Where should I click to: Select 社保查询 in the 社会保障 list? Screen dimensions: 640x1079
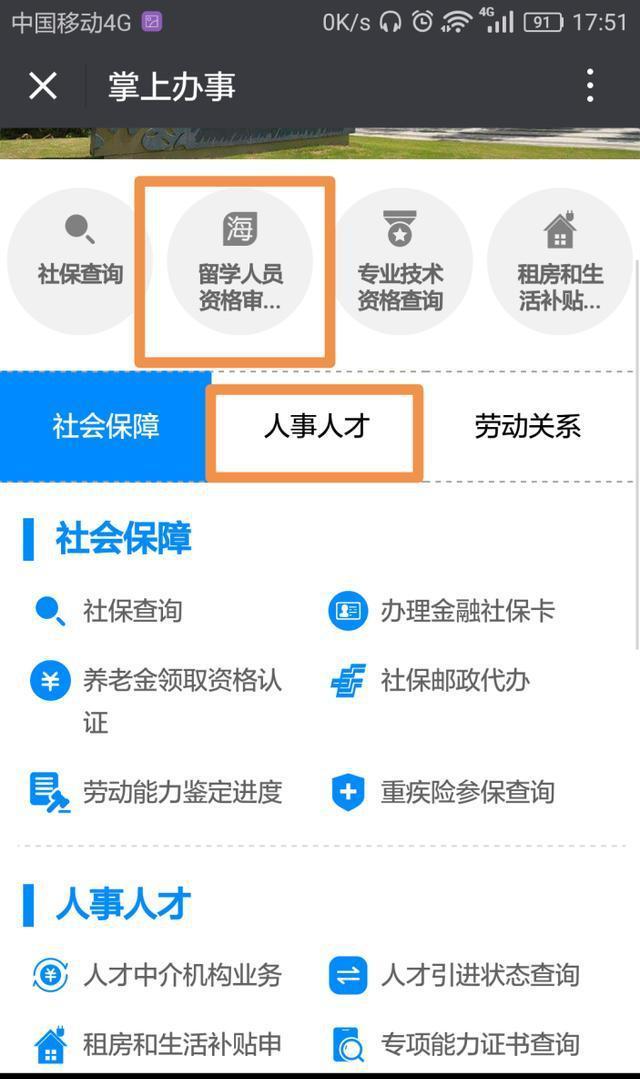(x=131, y=611)
